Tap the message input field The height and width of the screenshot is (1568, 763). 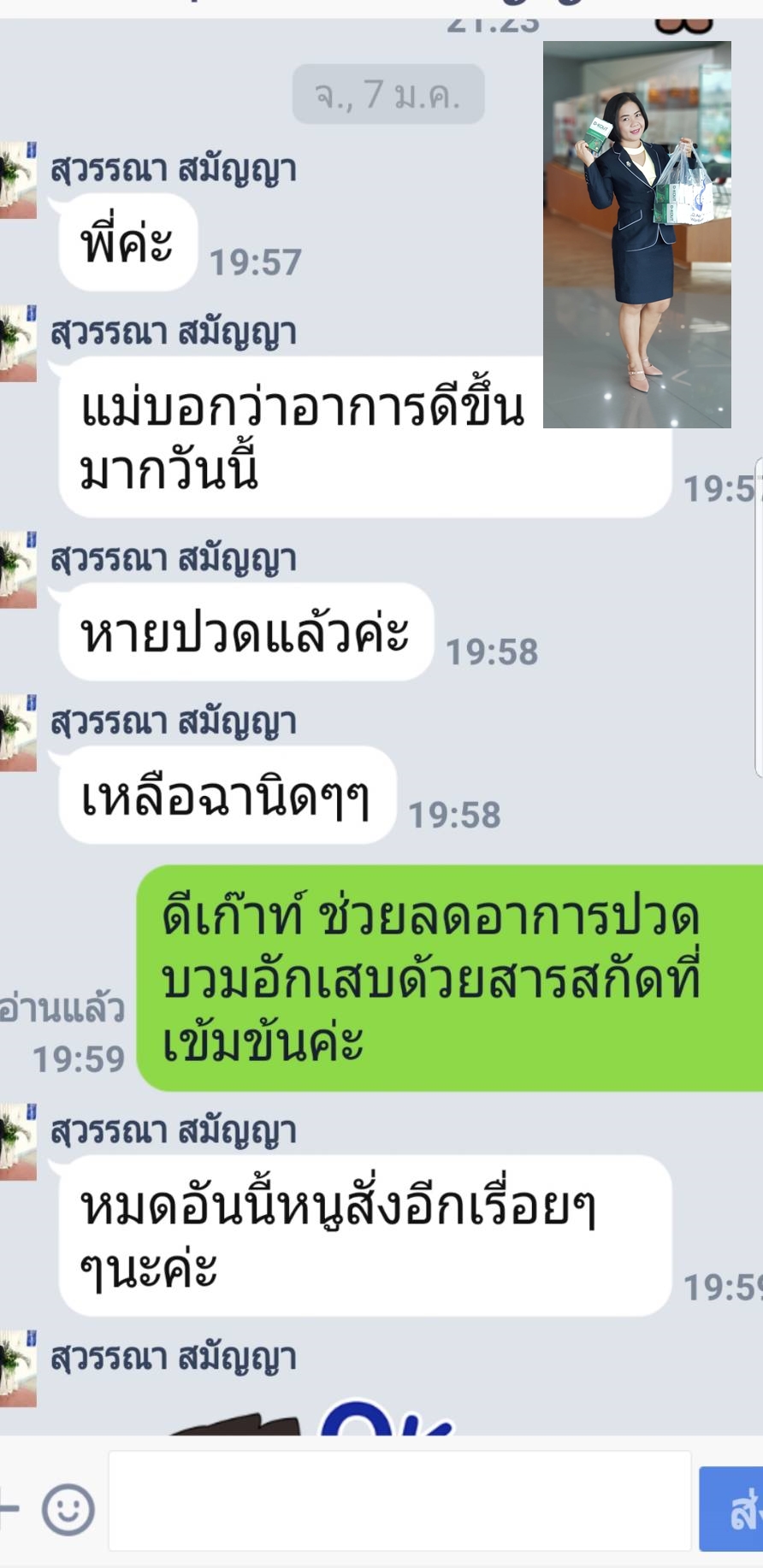399,1501
